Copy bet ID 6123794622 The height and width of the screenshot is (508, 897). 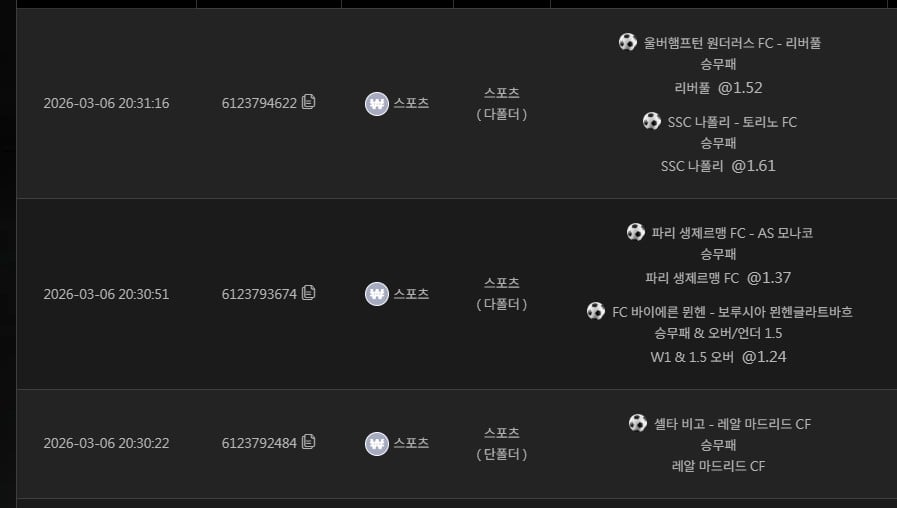click(x=308, y=102)
